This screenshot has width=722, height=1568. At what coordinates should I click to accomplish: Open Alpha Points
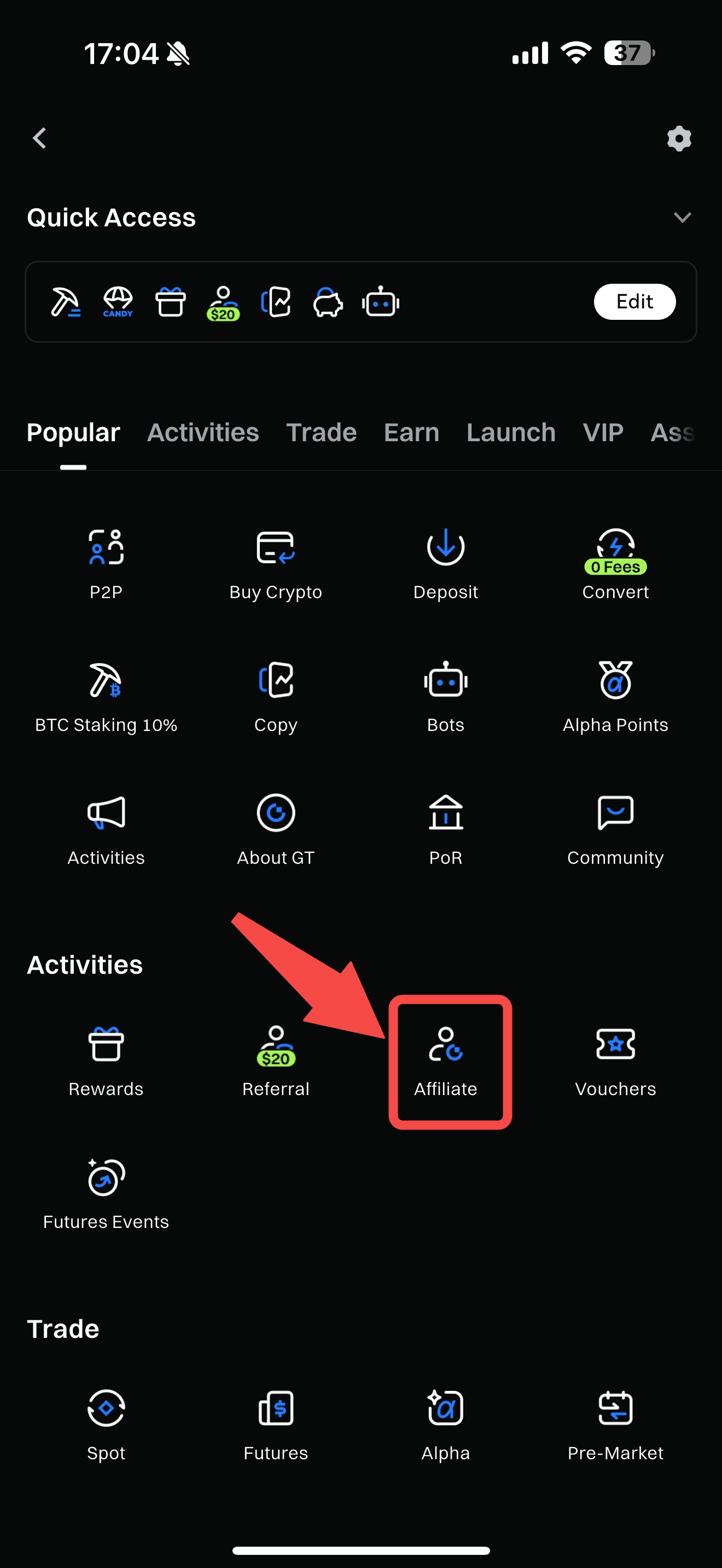pyautogui.click(x=615, y=696)
